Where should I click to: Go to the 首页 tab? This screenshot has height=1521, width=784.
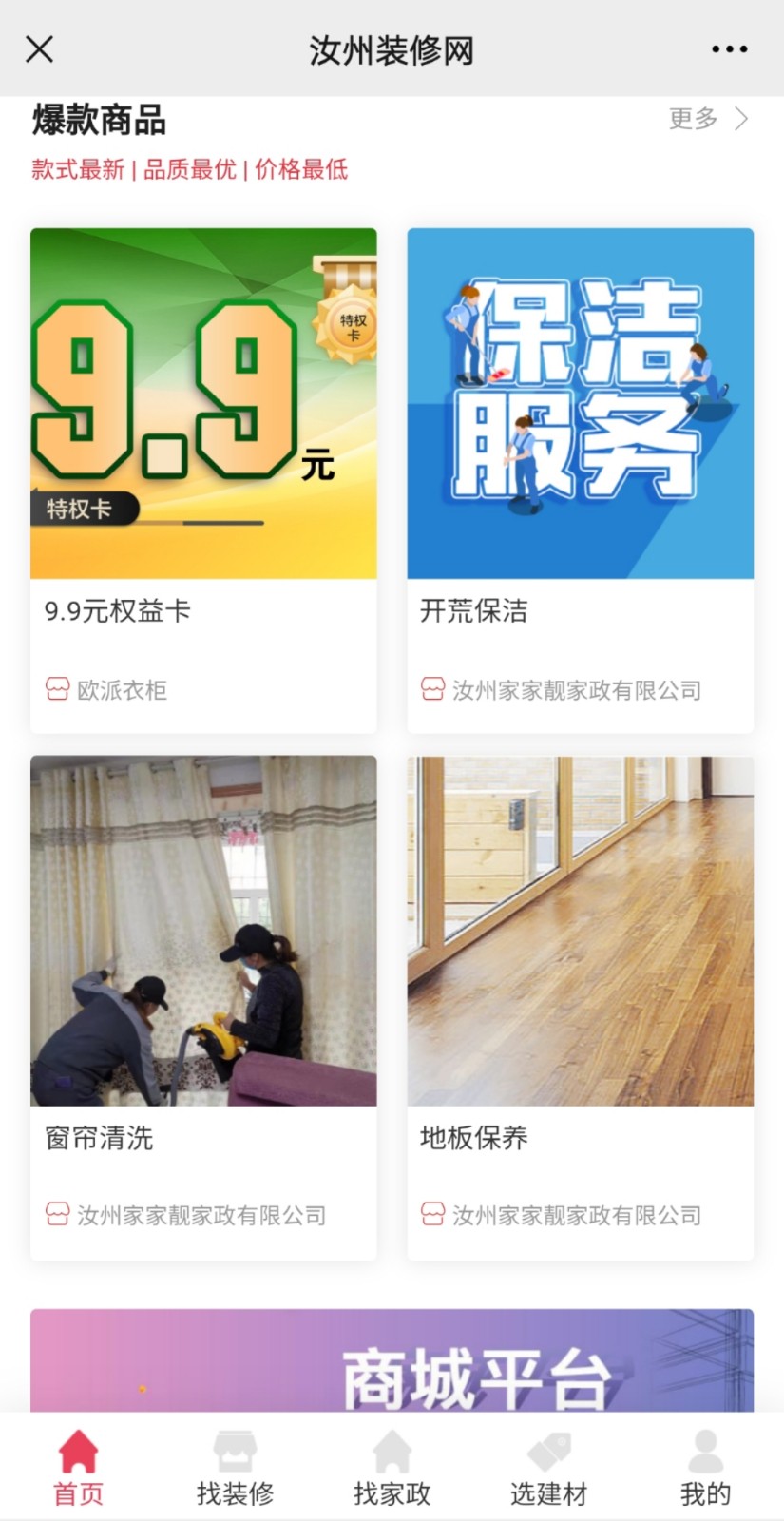point(78,1469)
